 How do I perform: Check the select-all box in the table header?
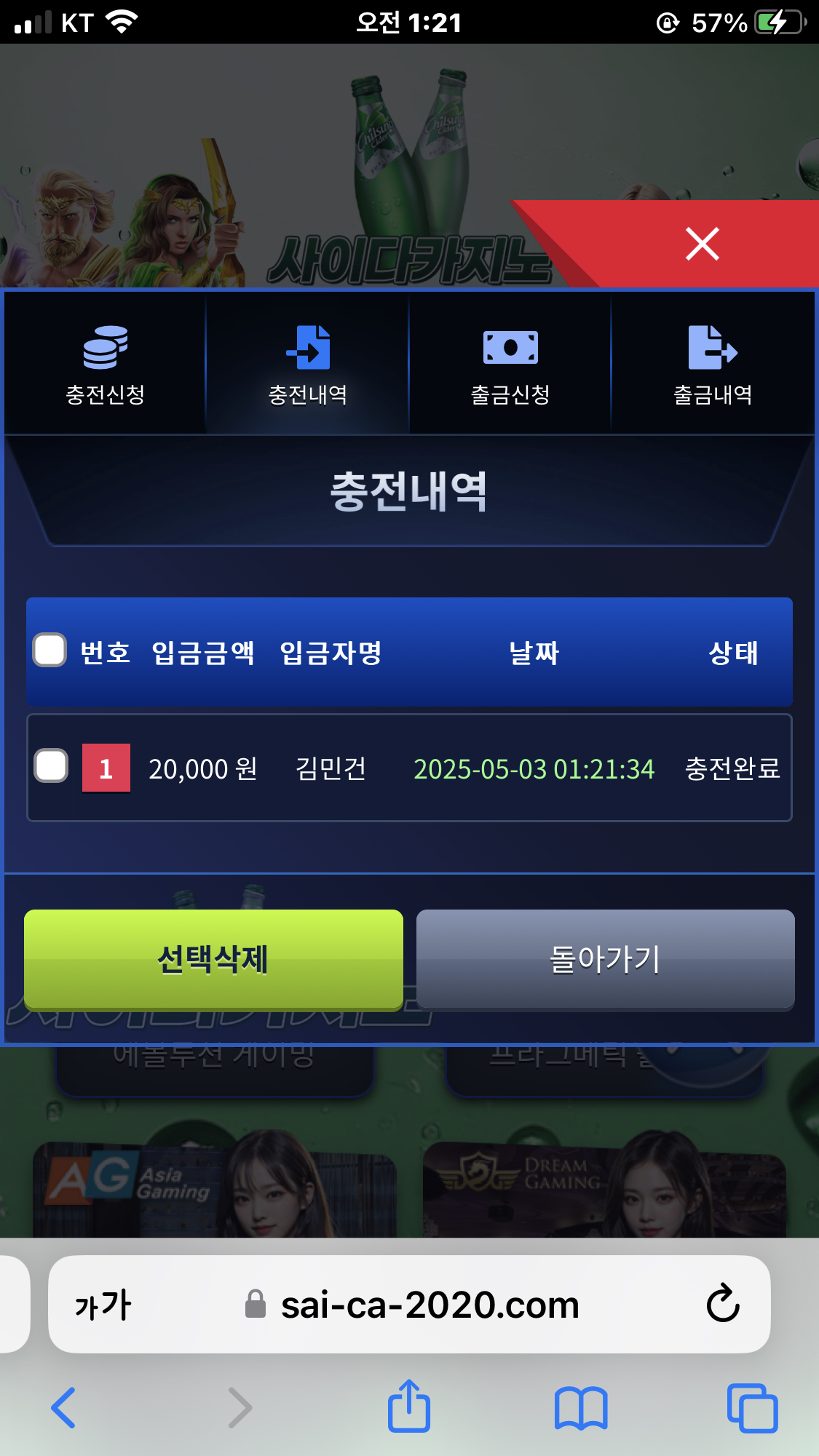coord(50,650)
